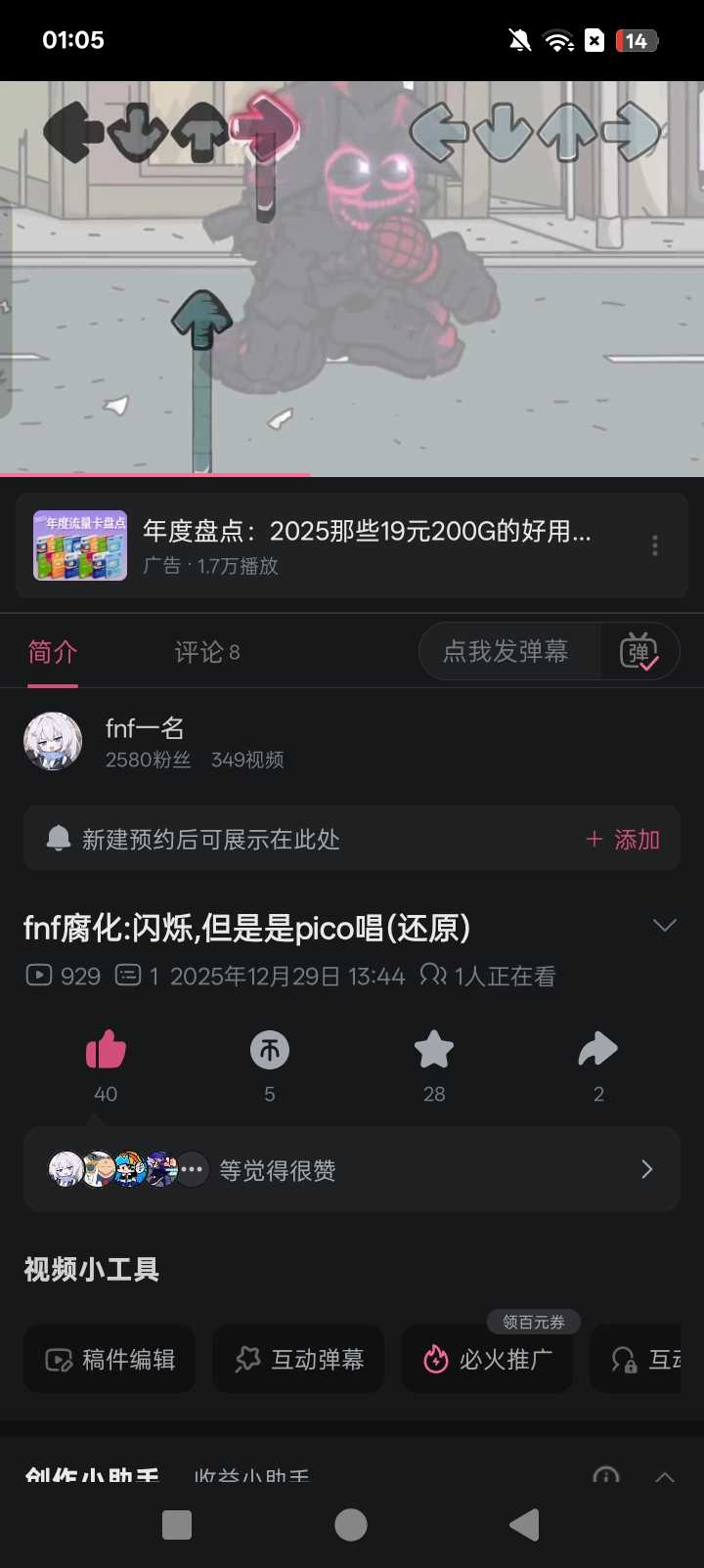
Task: Open 必火推广 promotion tool
Action: coord(487,1359)
